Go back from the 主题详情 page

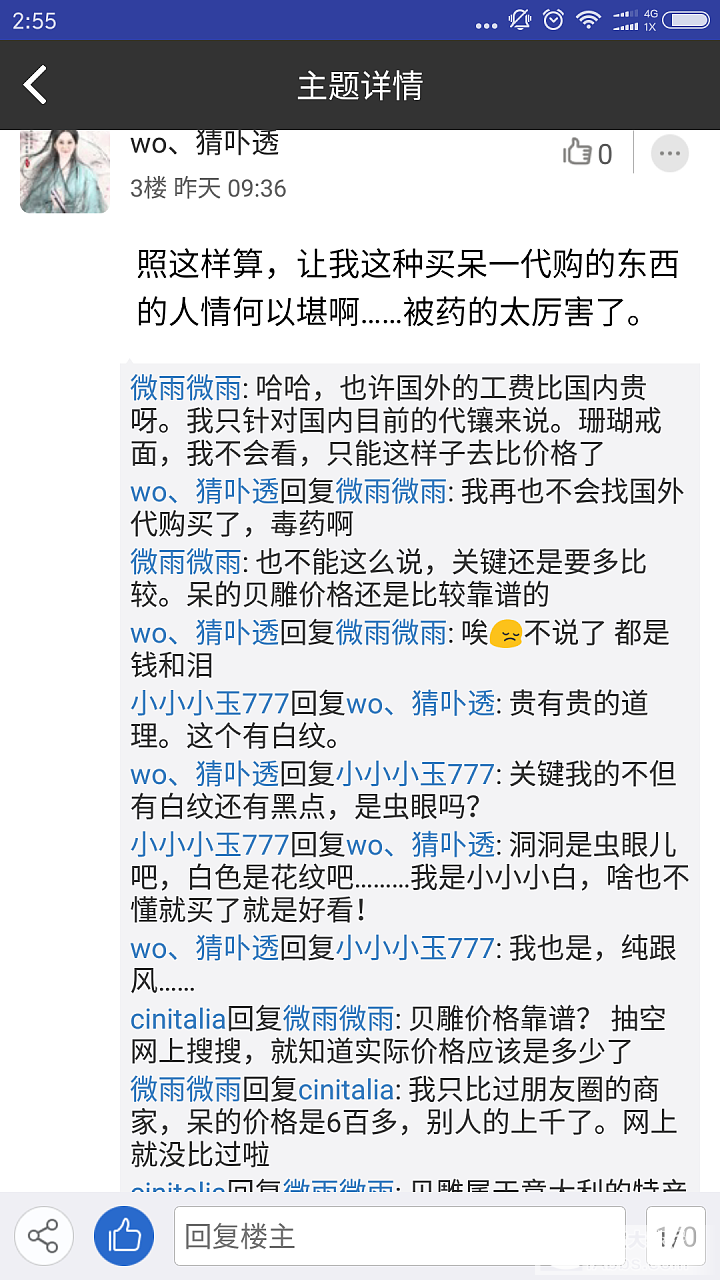(36, 85)
